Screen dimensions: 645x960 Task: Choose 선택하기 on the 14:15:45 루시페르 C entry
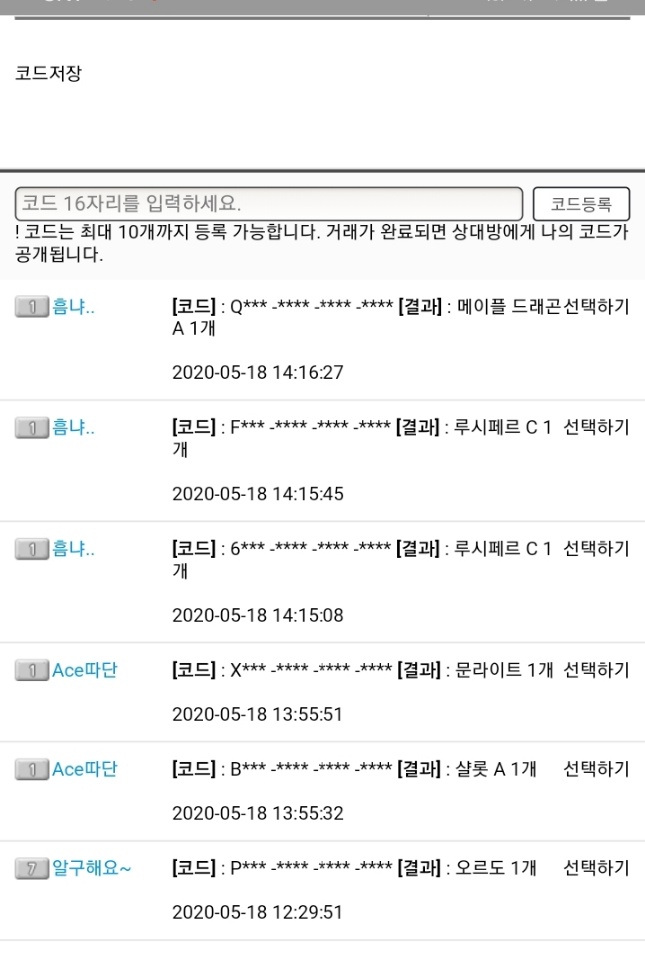(596, 429)
